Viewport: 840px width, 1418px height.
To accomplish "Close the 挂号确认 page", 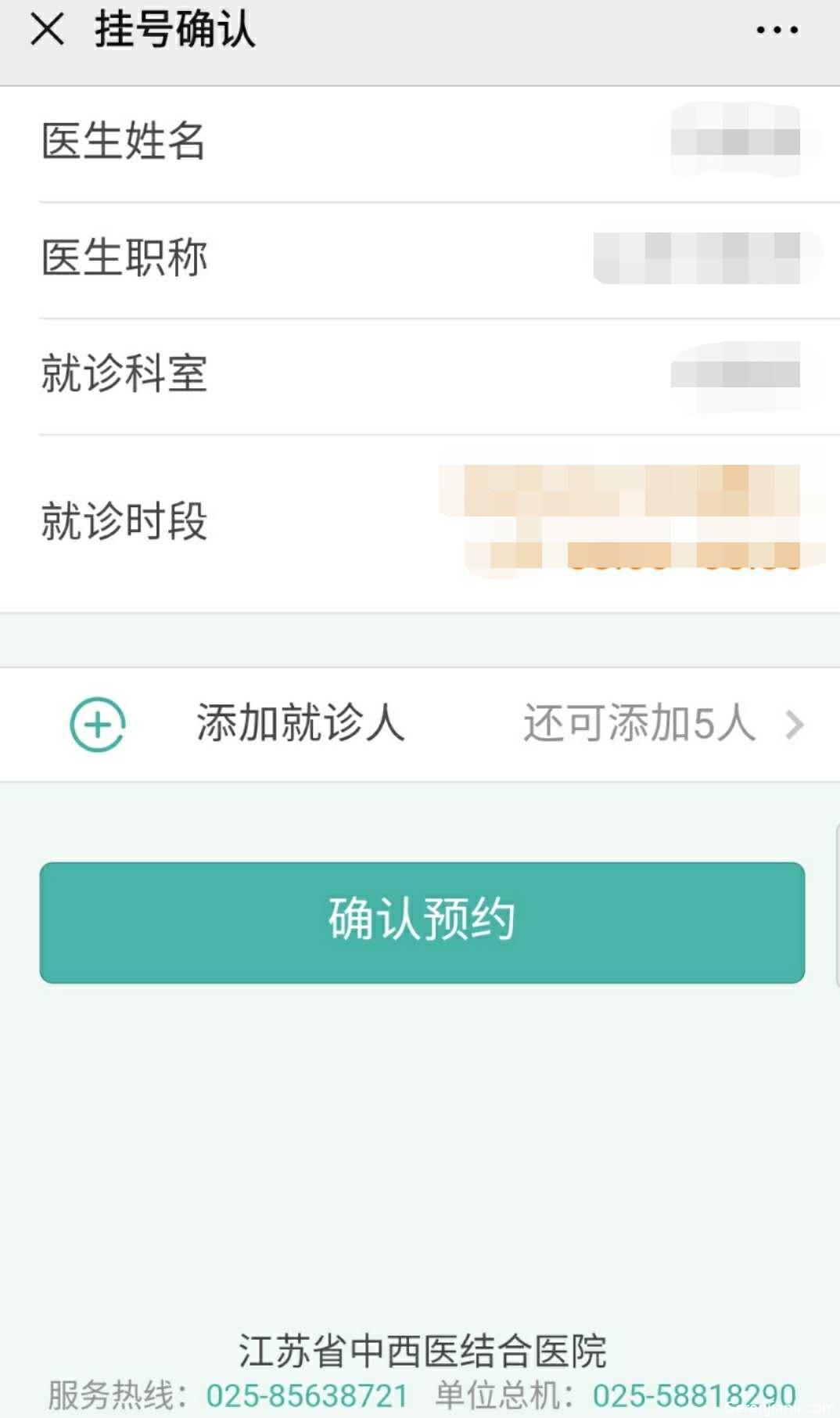I will tap(47, 31).
